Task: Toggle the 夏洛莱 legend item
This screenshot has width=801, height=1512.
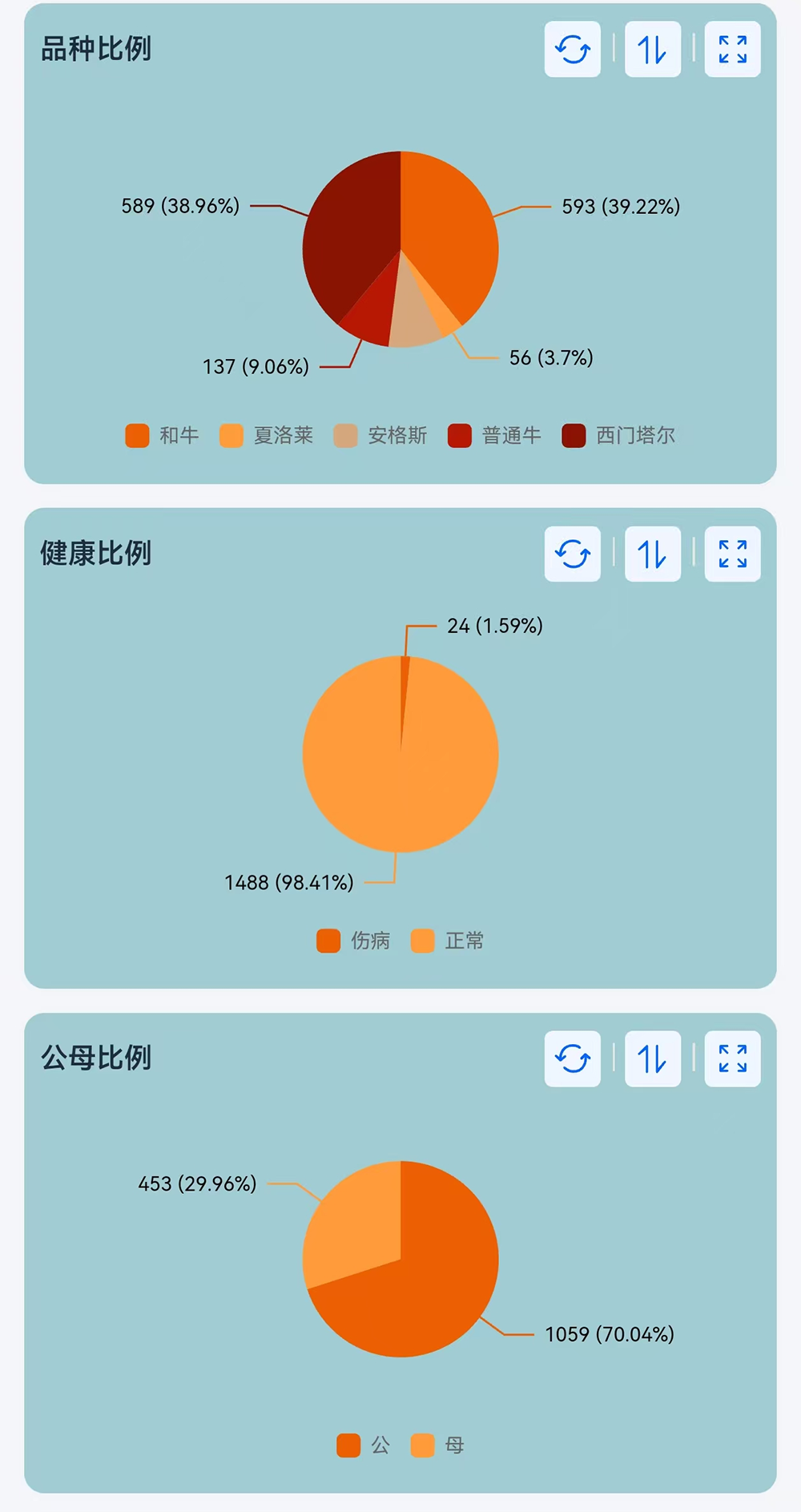Action: pos(267,435)
